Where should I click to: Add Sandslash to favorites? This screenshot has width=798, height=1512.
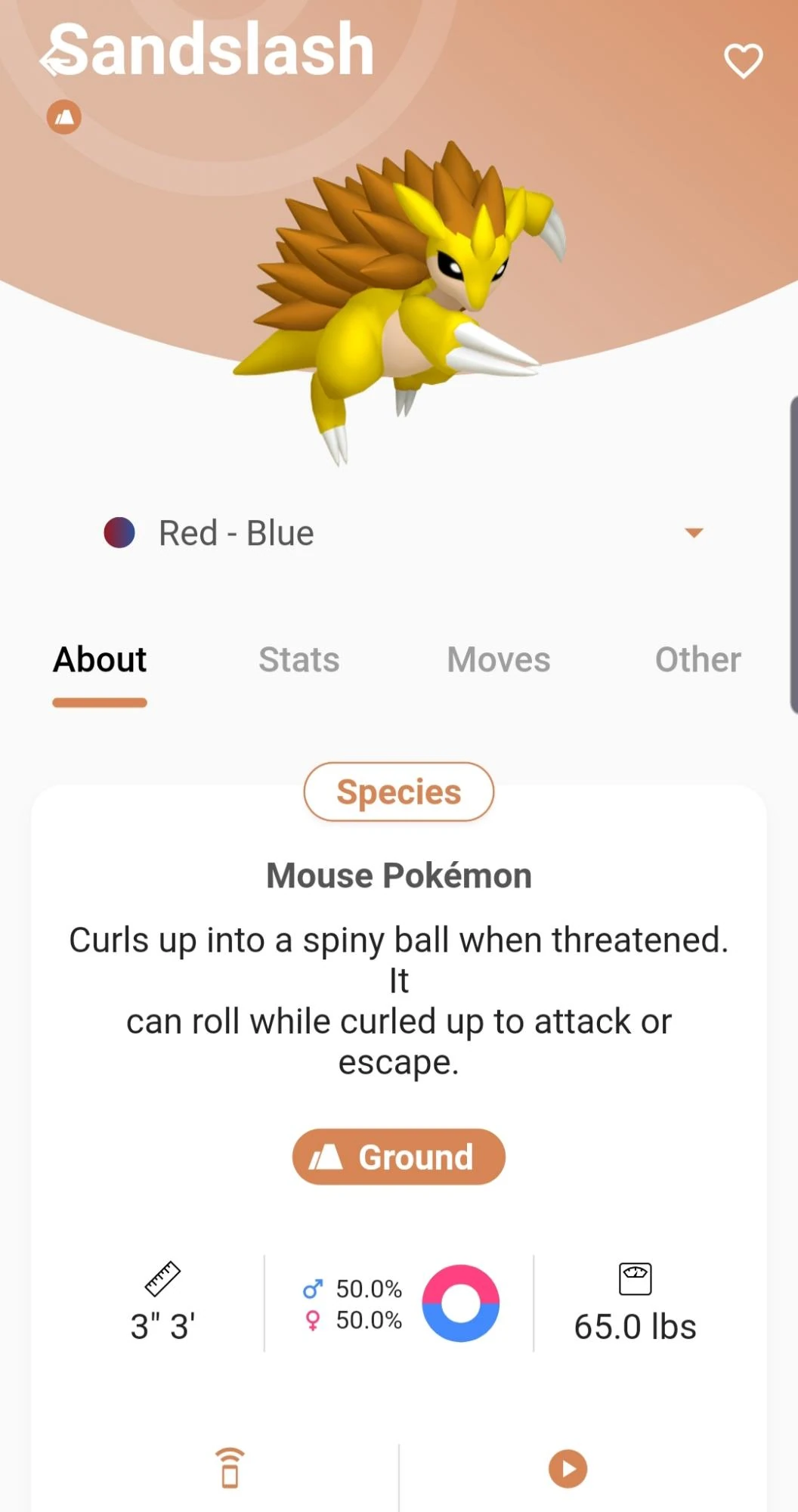743,60
